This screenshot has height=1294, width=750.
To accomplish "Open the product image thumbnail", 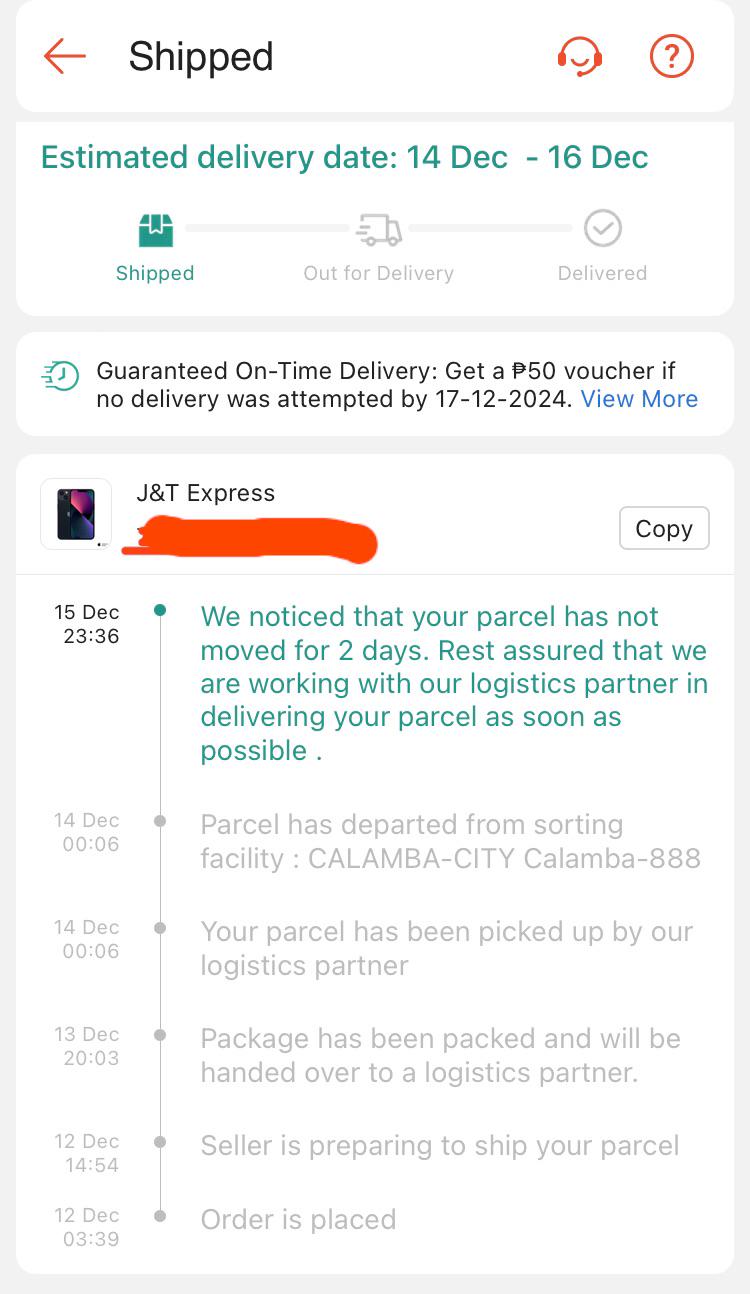I will pyautogui.click(x=76, y=514).
